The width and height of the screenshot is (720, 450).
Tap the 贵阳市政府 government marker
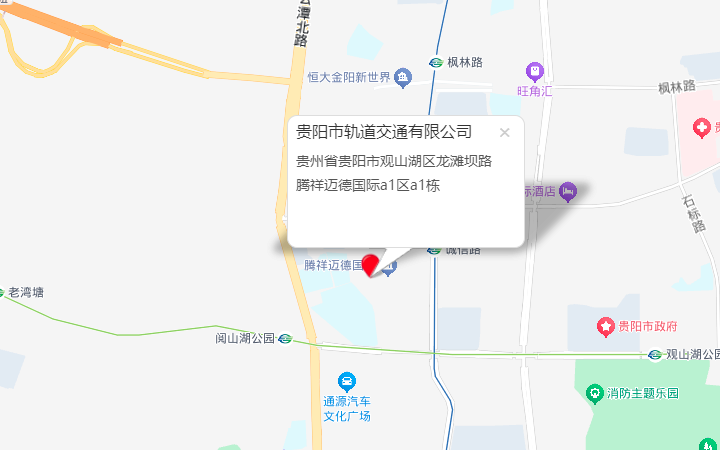pyautogui.click(x=605, y=326)
